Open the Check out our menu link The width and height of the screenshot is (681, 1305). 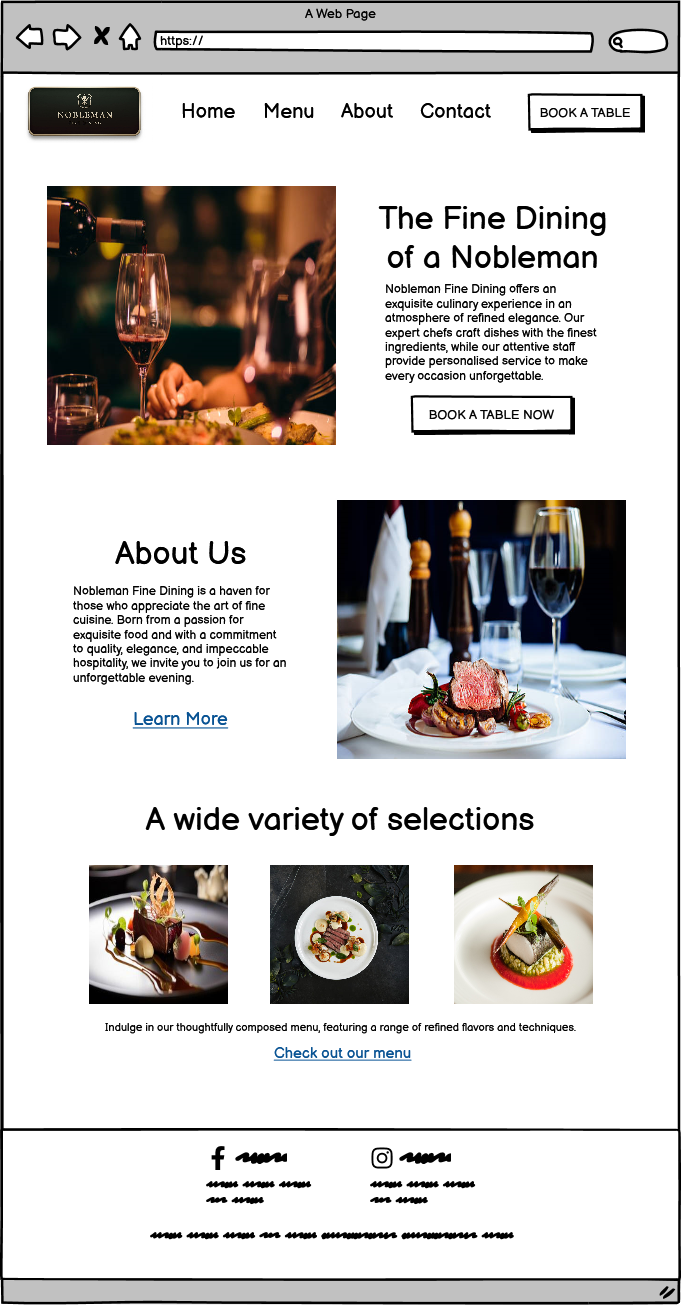click(x=342, y=1053)
